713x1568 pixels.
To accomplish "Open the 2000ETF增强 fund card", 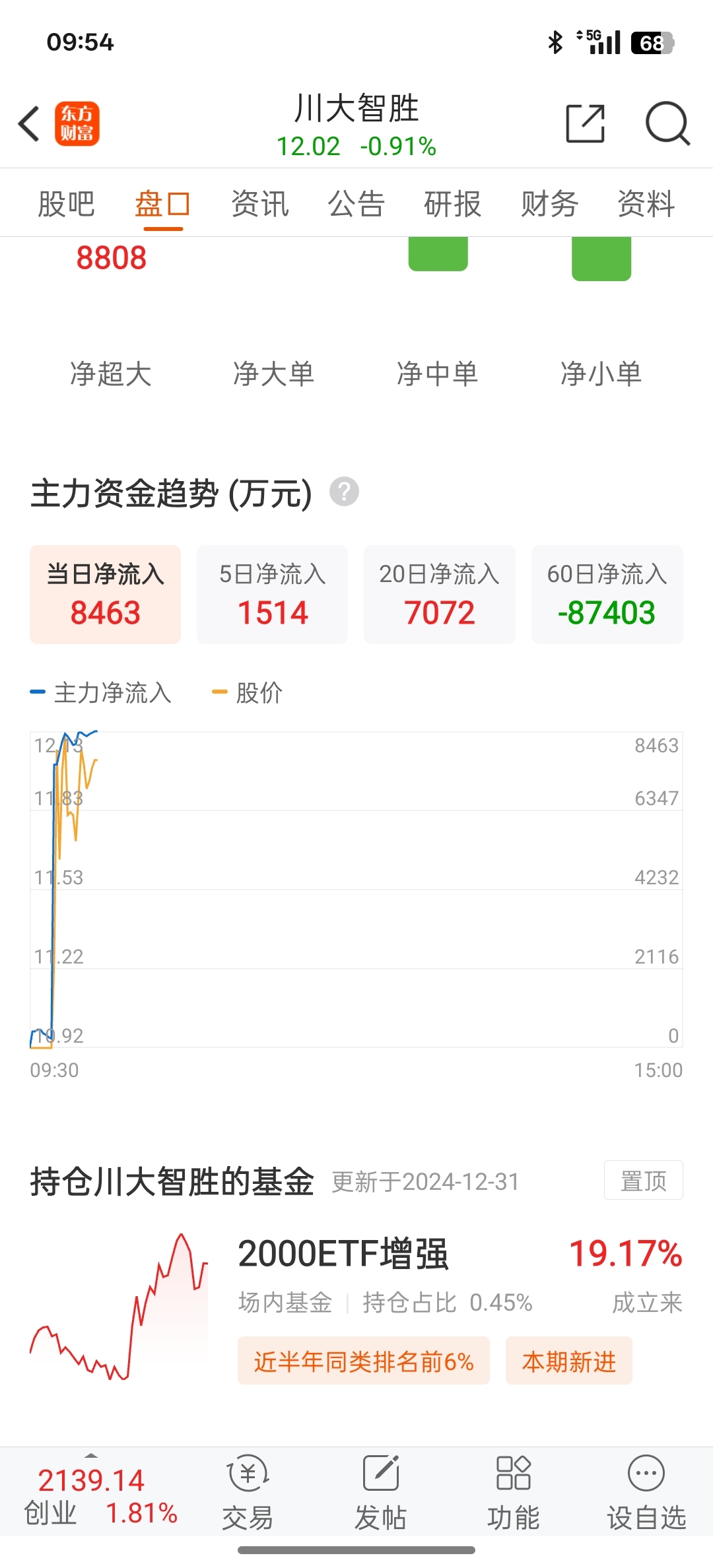I will tap(356, 1307).
